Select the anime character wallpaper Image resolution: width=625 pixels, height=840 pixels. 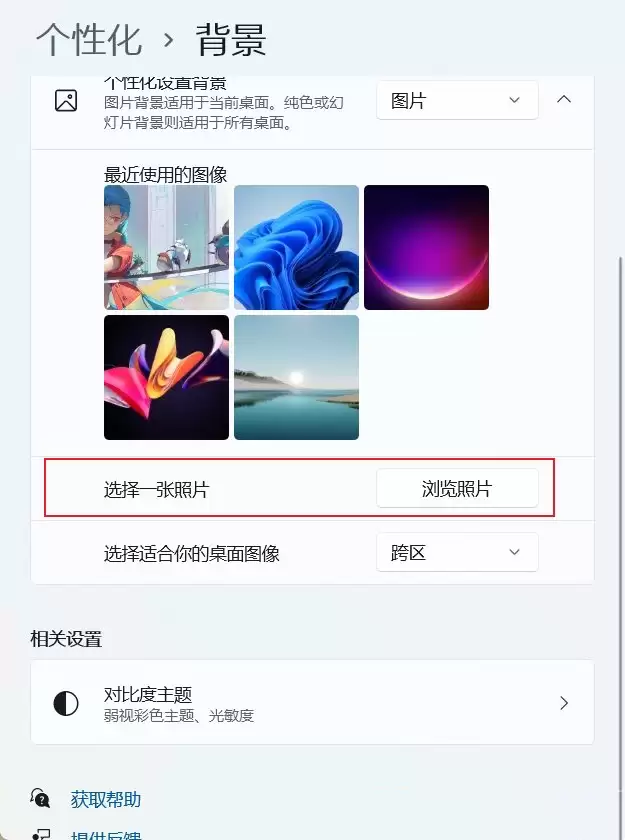pyautogui.click(x=166, y=247)
